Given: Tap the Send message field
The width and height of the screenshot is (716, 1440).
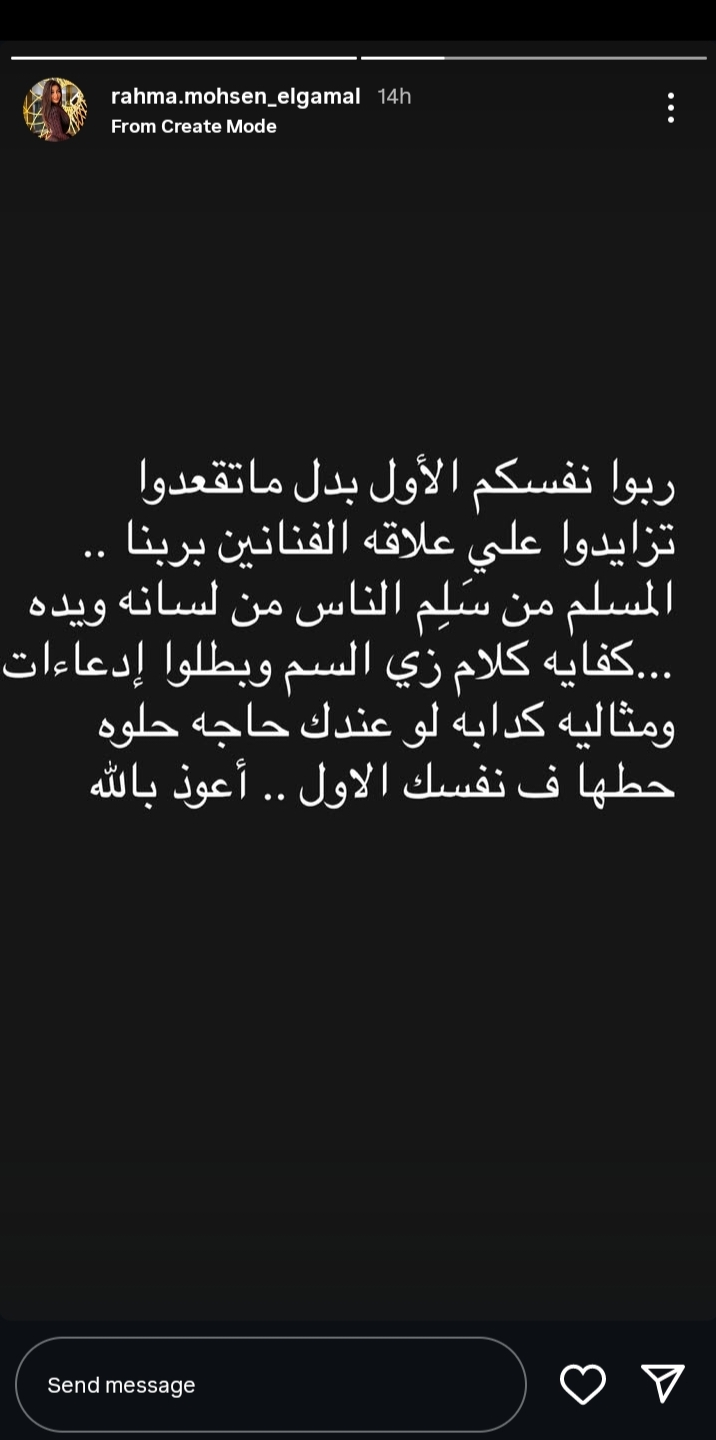Looking at the screenshot, I should coord(270,1385).
